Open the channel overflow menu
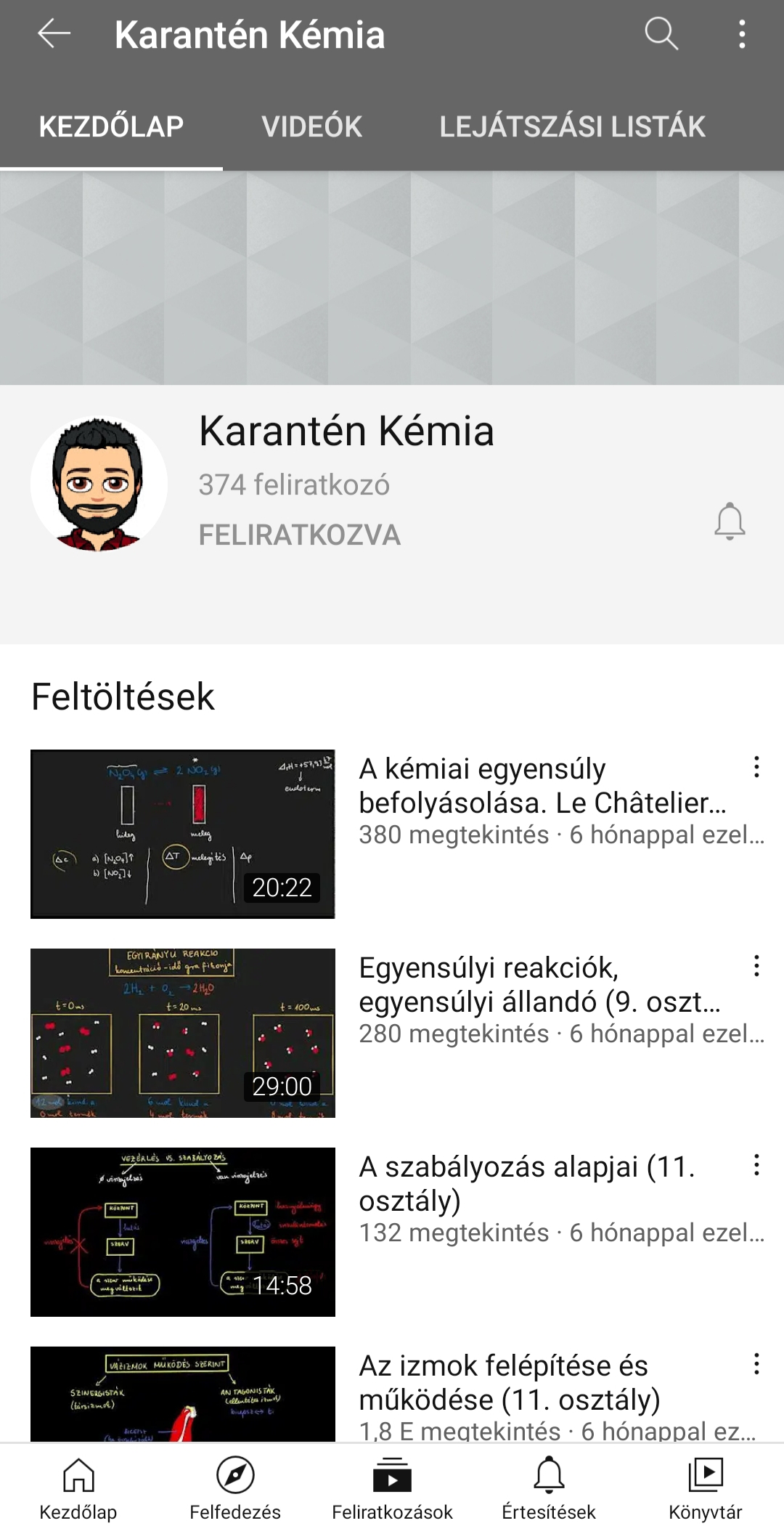 coord(741,34)
